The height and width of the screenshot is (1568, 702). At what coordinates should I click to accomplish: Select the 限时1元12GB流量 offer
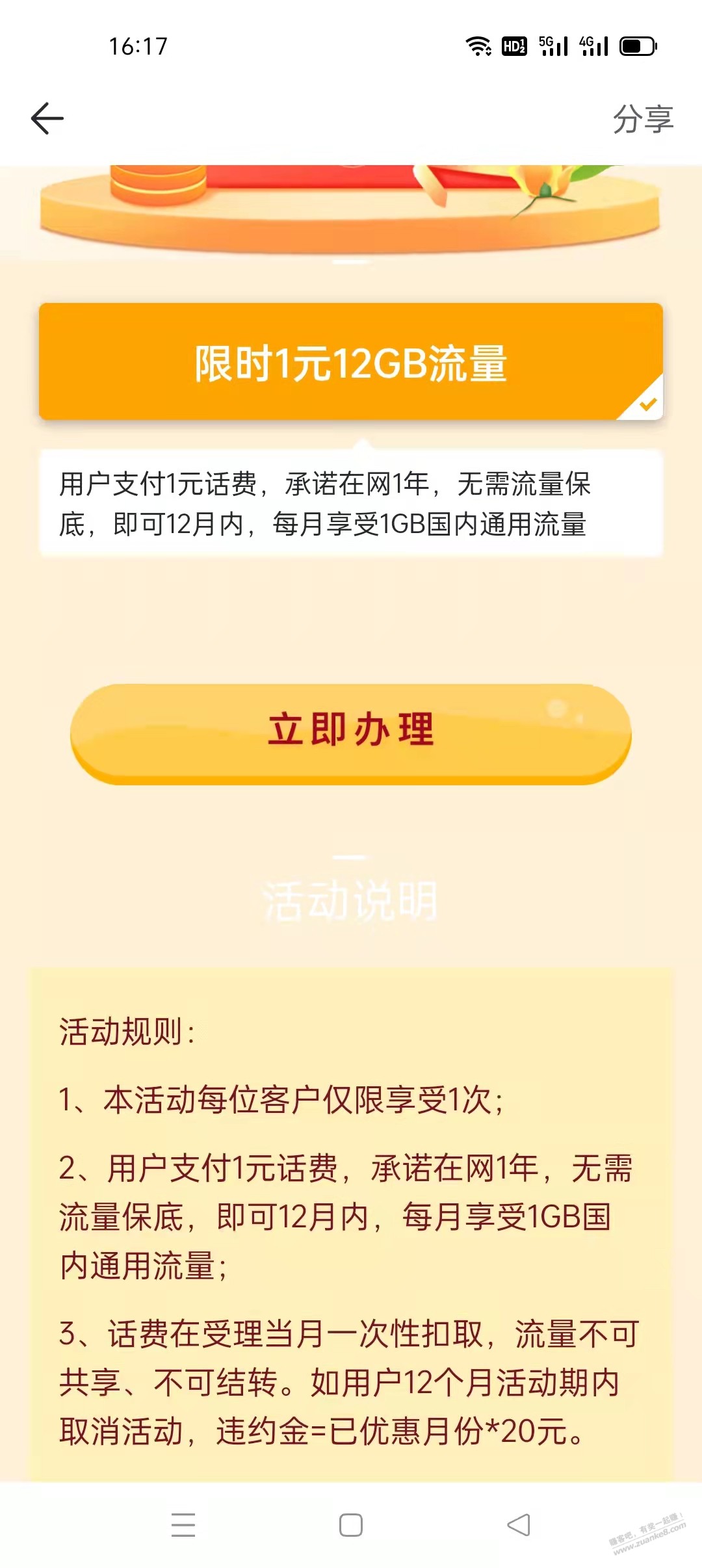(x=351, y=361)
